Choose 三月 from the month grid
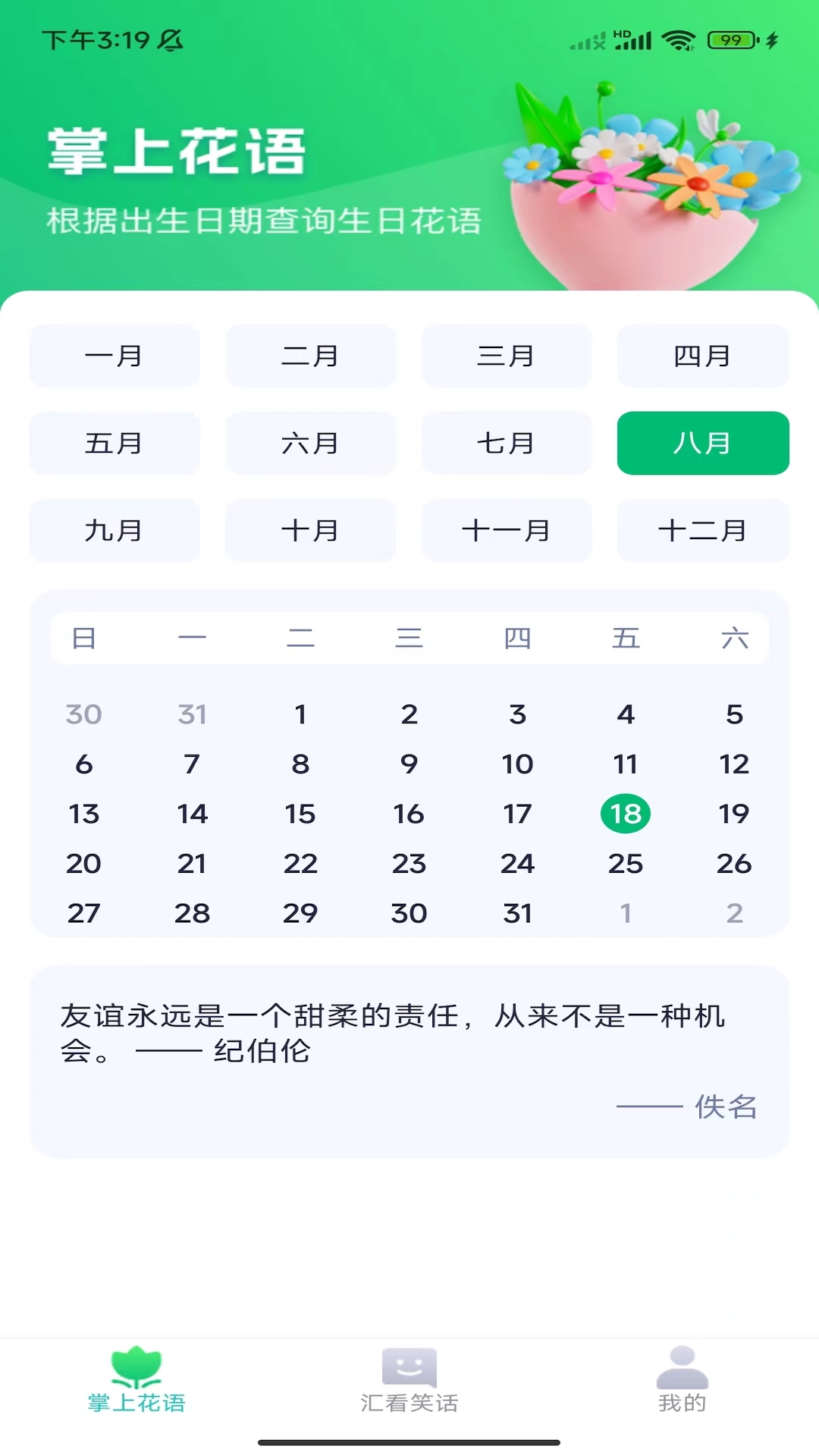 pyautogui.click(x=507, y=356)
